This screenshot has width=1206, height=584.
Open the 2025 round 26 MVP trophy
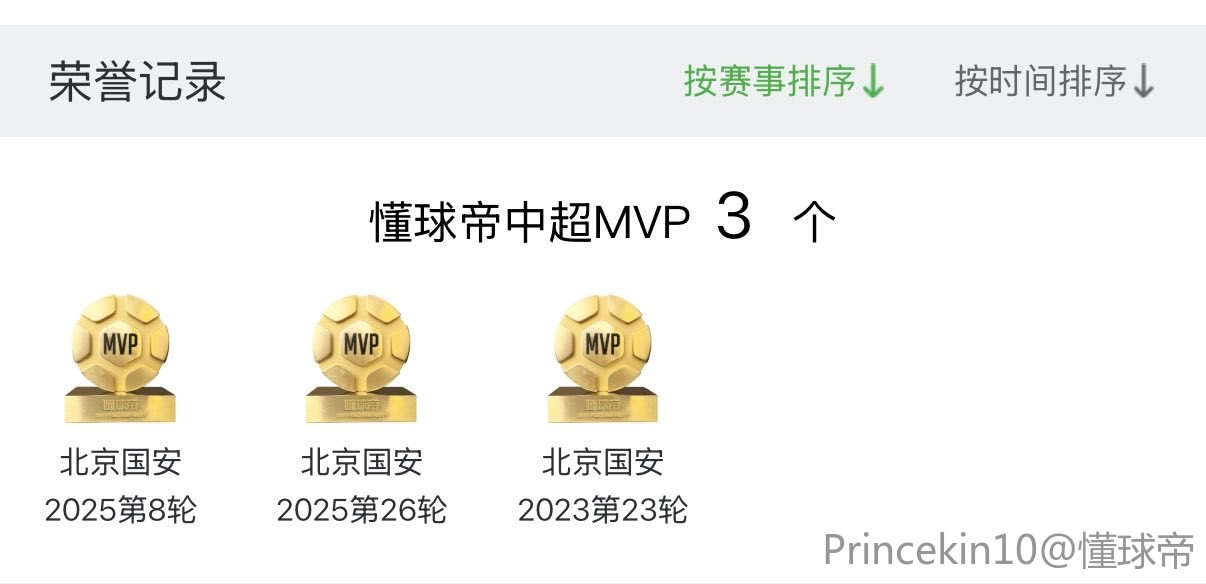(x=361, y=359)
